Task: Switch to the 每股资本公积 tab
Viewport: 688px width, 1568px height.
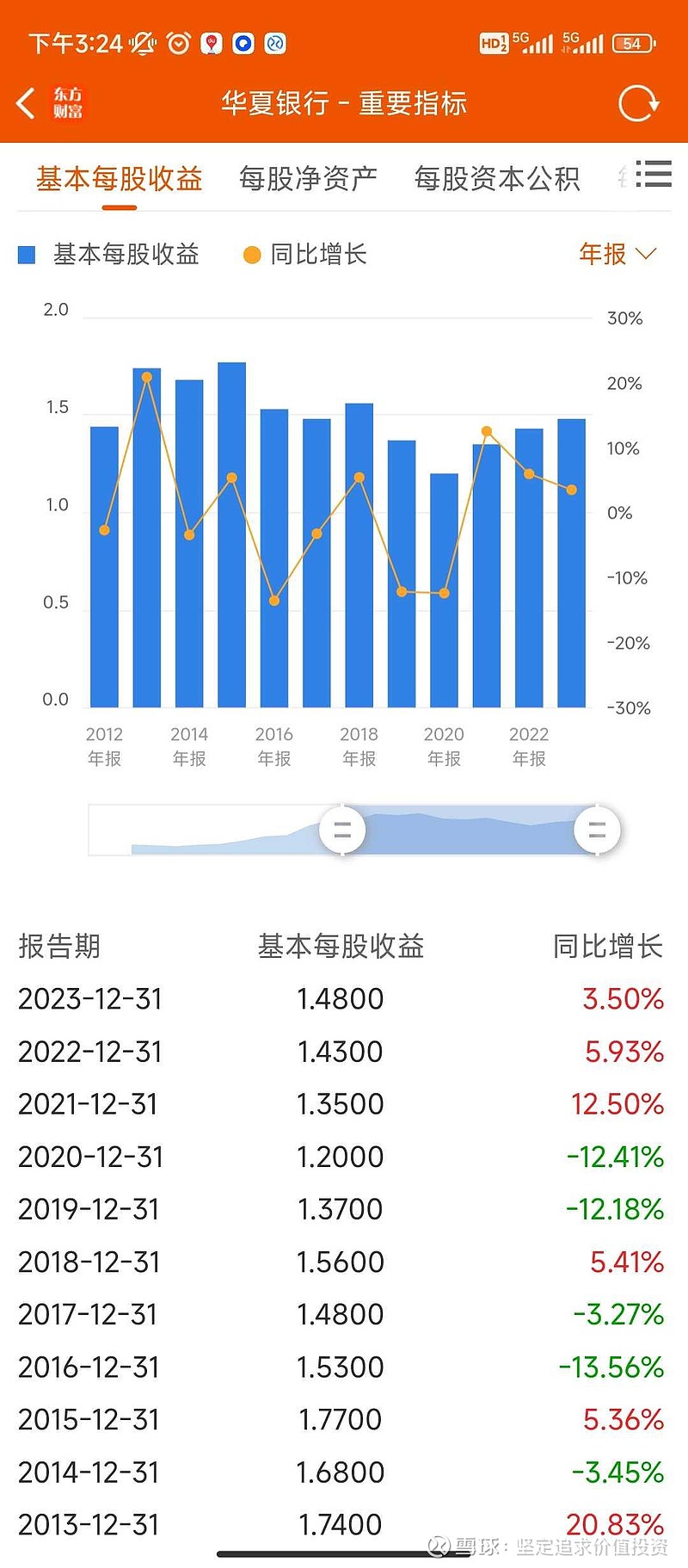Action: point(497,177)
